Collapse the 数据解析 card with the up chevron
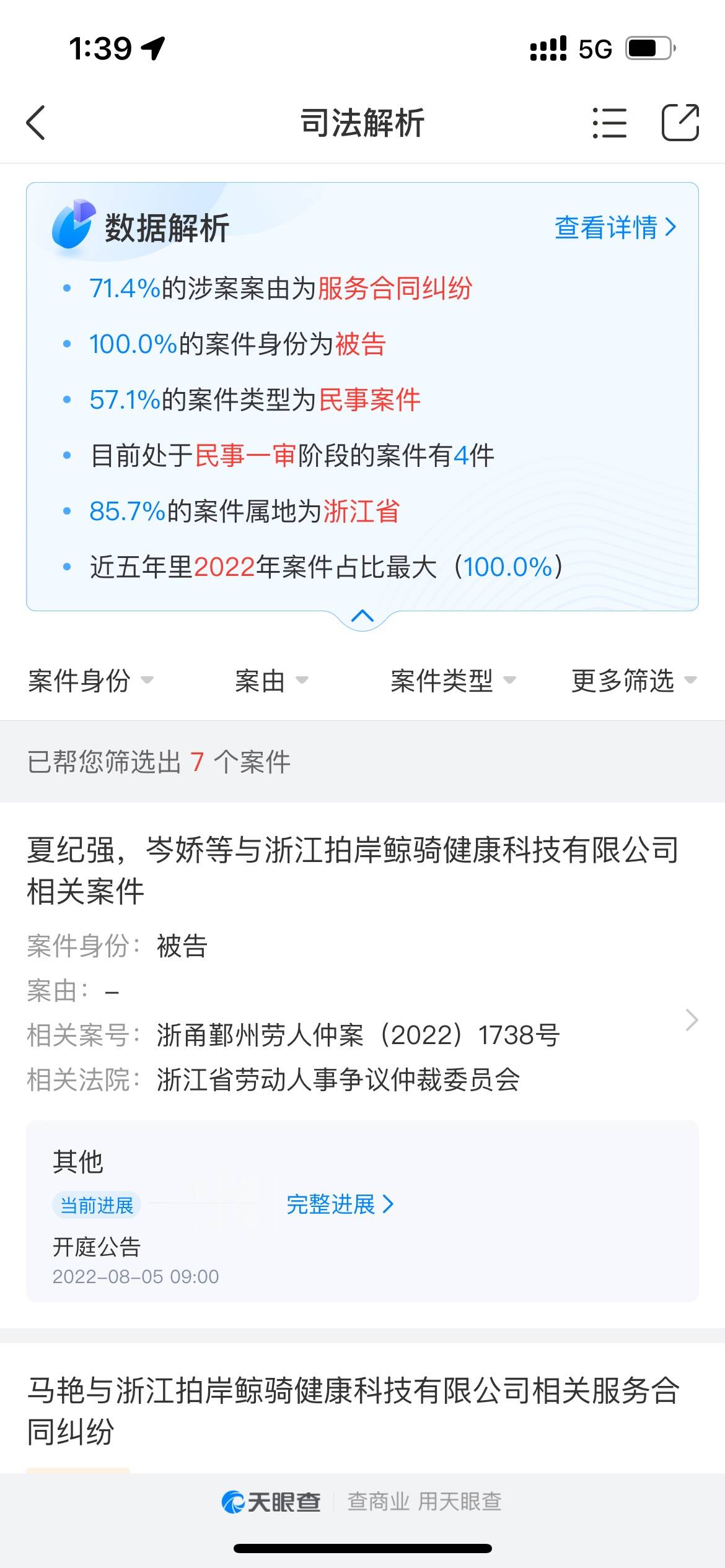This screenshot has width=725, height=1568. pos(362,616)
